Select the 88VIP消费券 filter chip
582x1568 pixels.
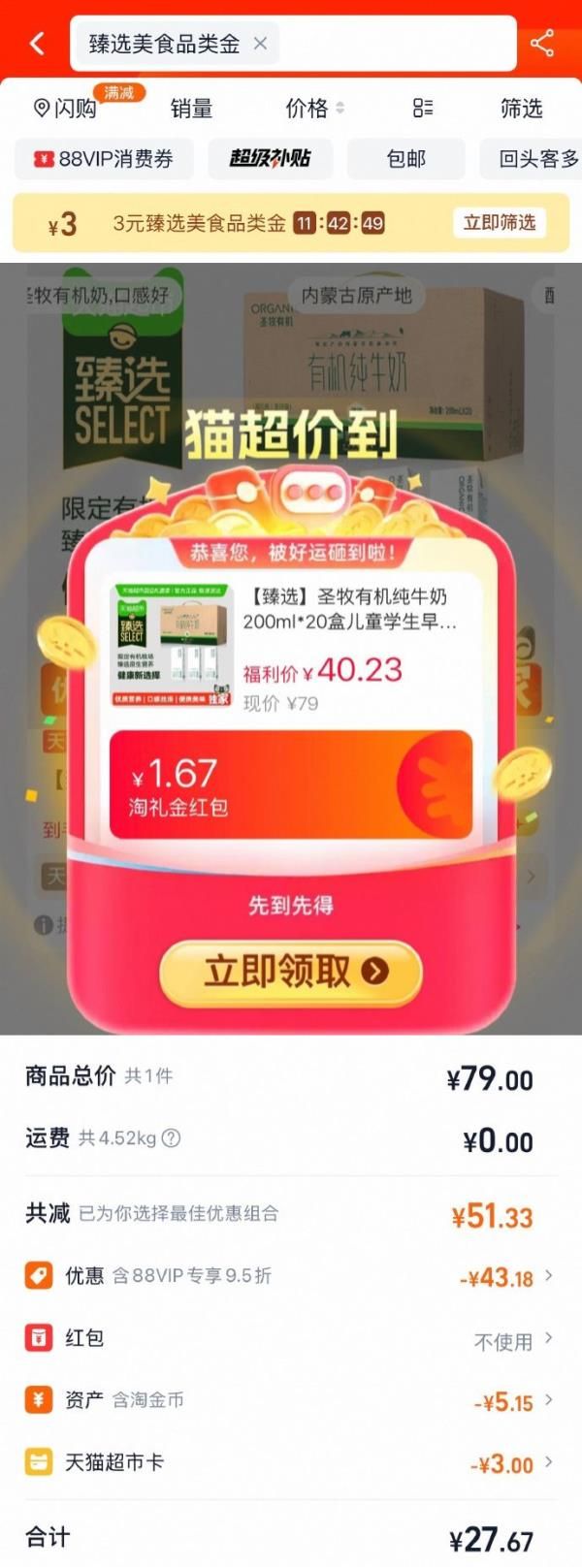coord(104,159)
